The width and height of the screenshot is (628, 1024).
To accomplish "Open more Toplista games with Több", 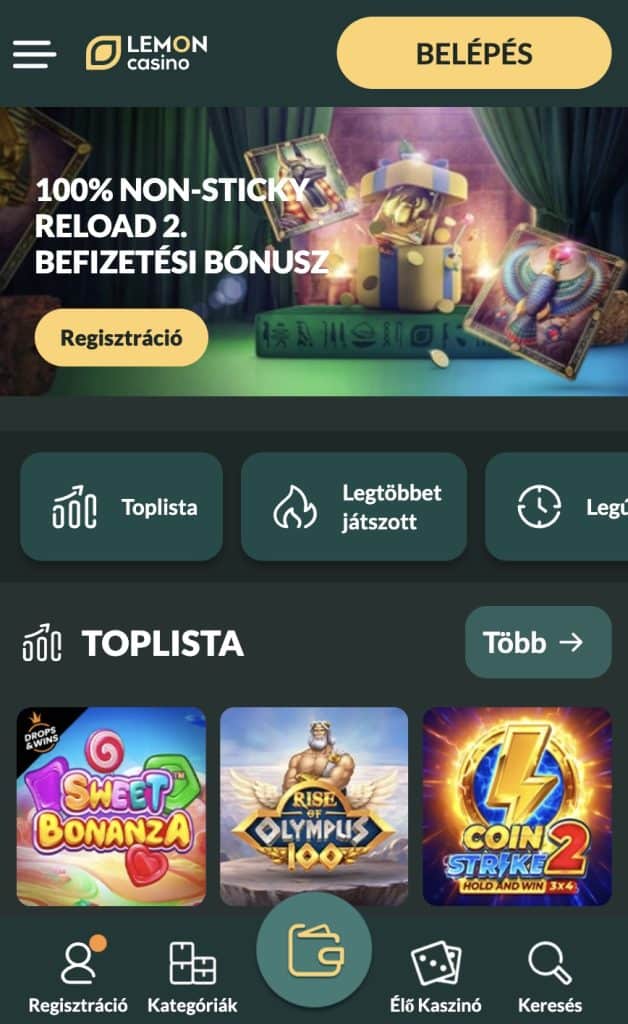I will pyautogui.click(x=537, y=642).
